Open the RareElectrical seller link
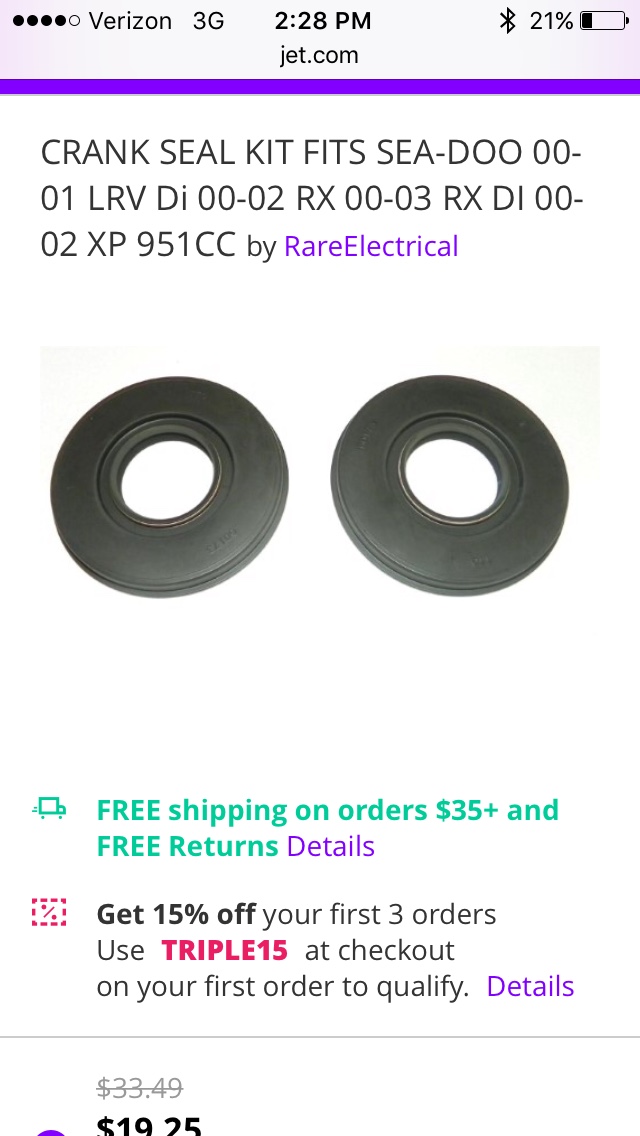The height and width of the screenshot is (1136, 640). point(371,246)
